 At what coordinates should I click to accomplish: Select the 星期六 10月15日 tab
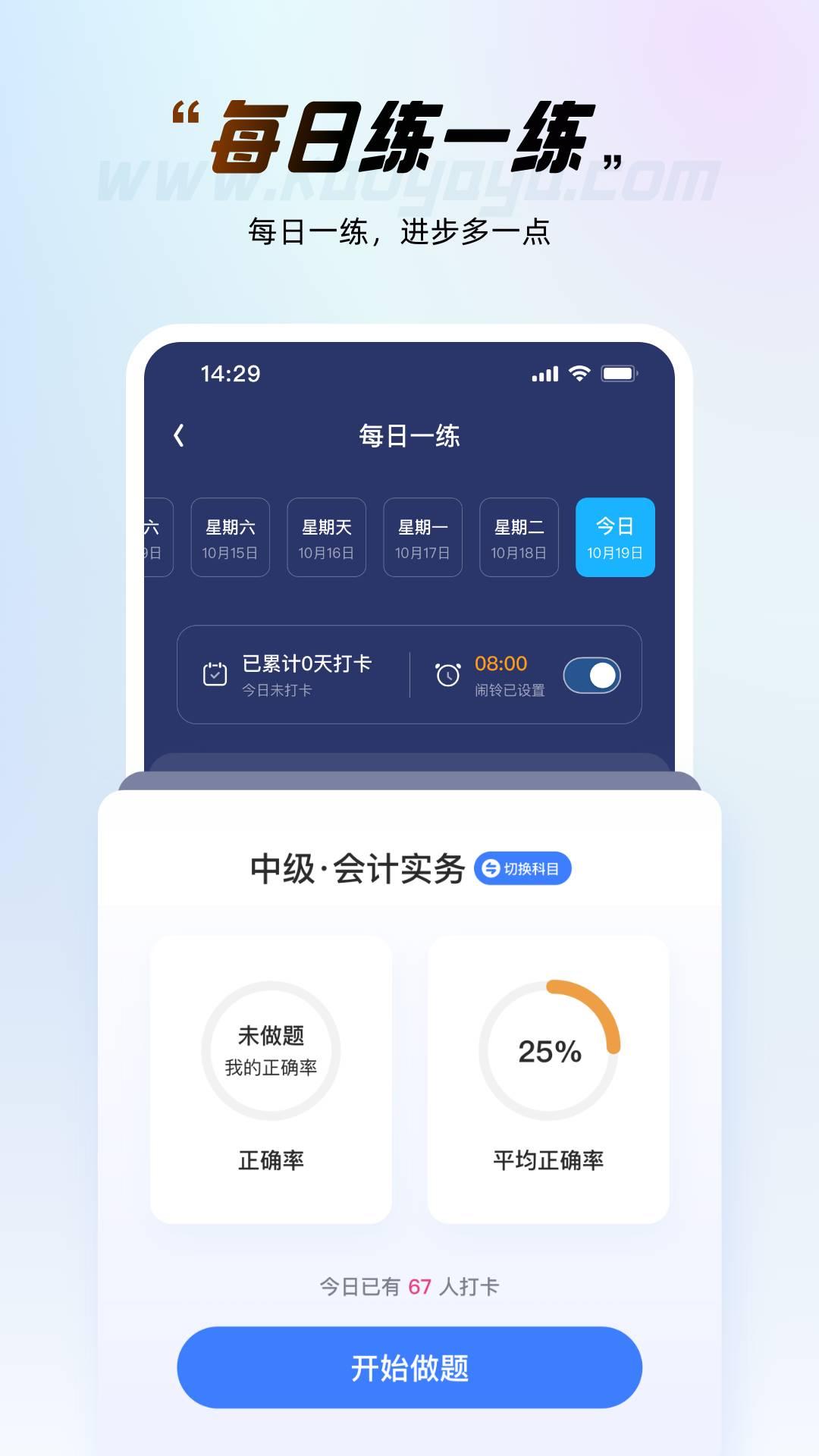tap(230, 537)
